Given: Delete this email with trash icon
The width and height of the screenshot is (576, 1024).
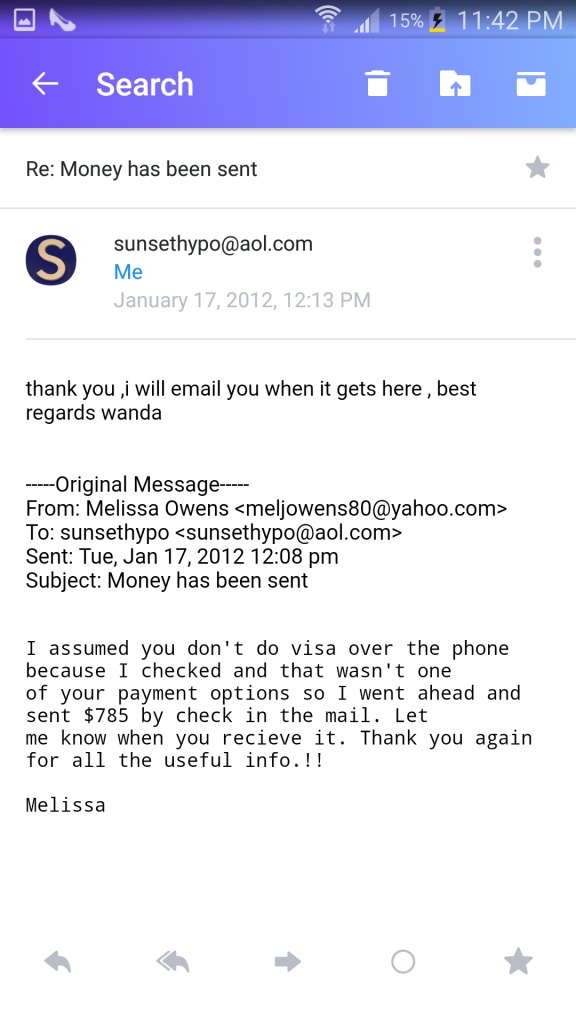Looking at the screenshot, I should (x=377, y=84).
